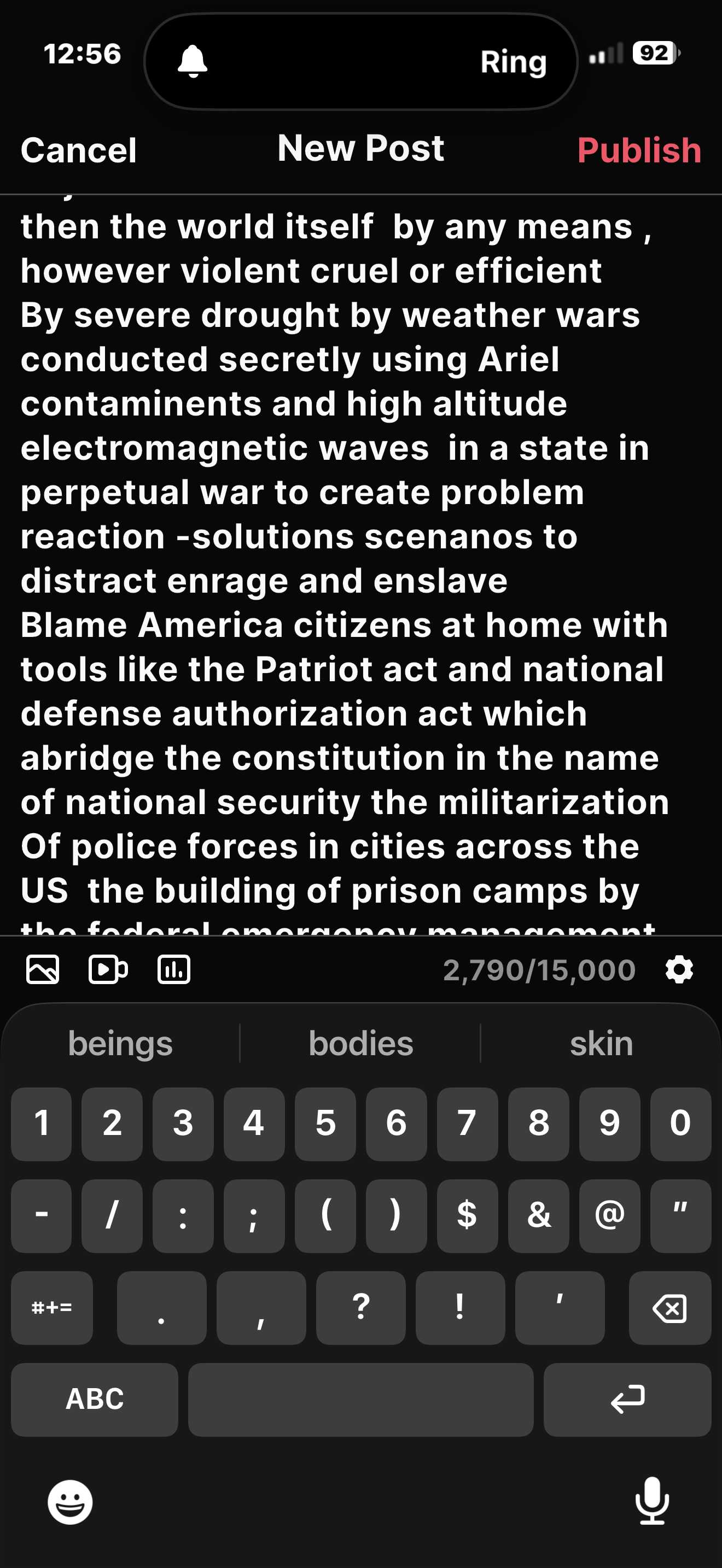Open post settings gear
722x1568 pixels.
tap(679, 969)
